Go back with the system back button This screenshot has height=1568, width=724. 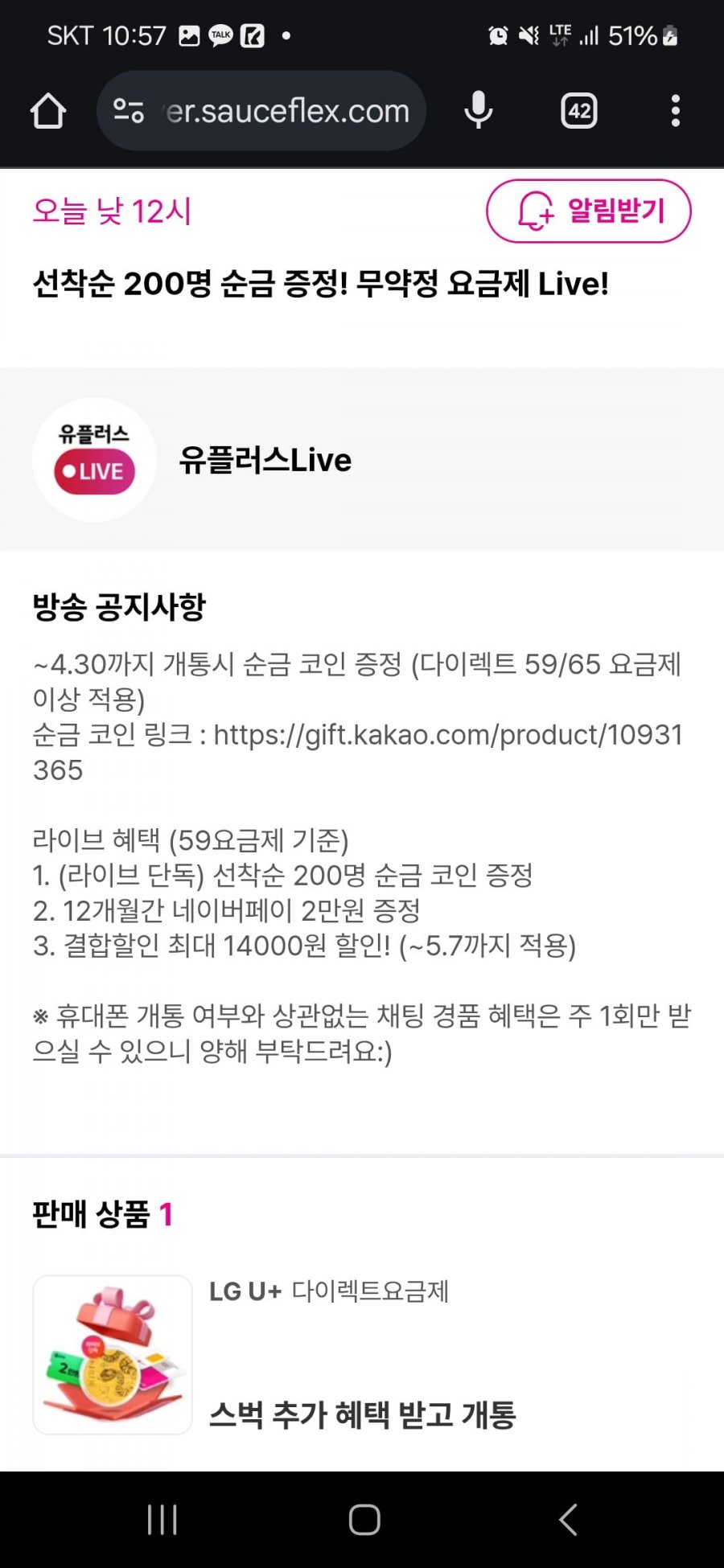click(x=568, y=1519)
